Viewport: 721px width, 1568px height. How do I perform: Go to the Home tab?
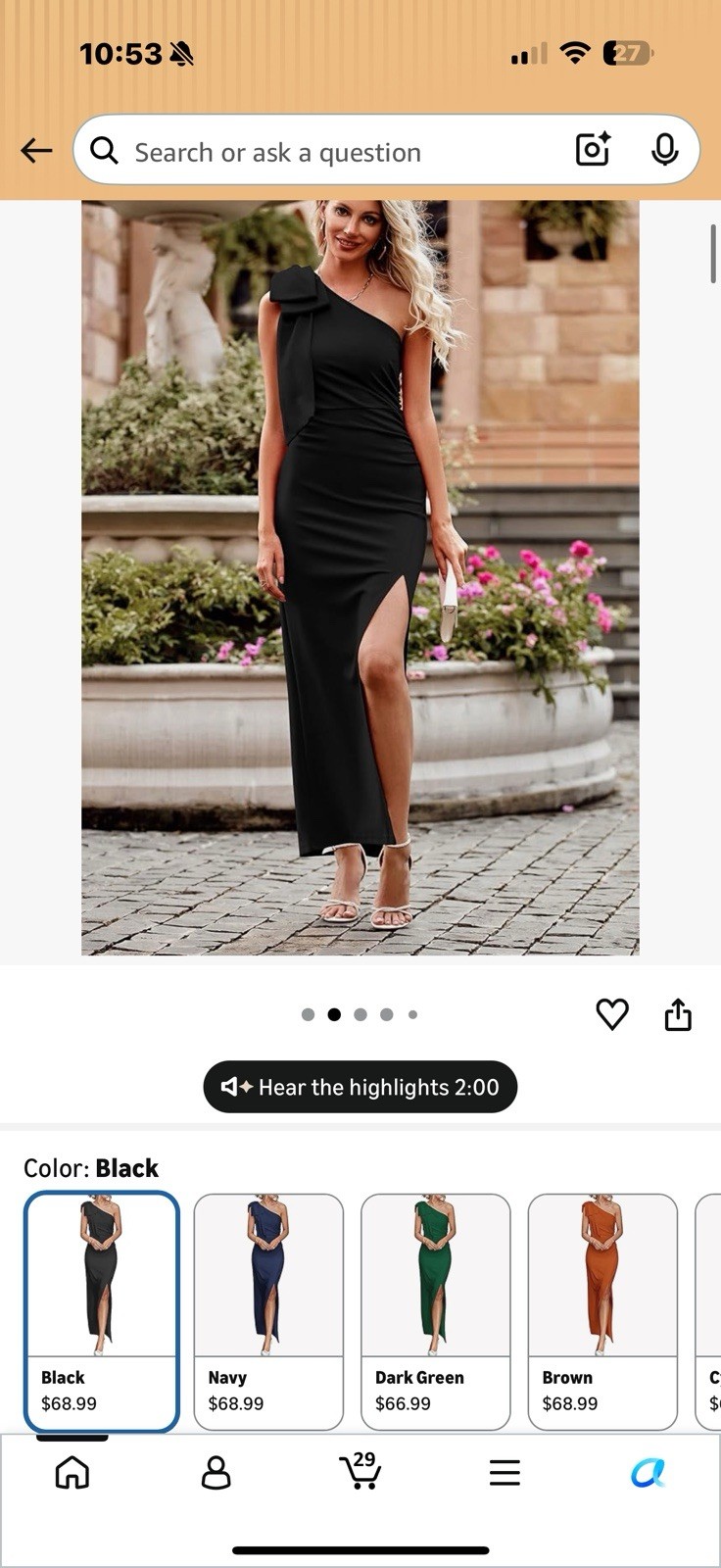pyautogui.click(x=72, y=1472)
